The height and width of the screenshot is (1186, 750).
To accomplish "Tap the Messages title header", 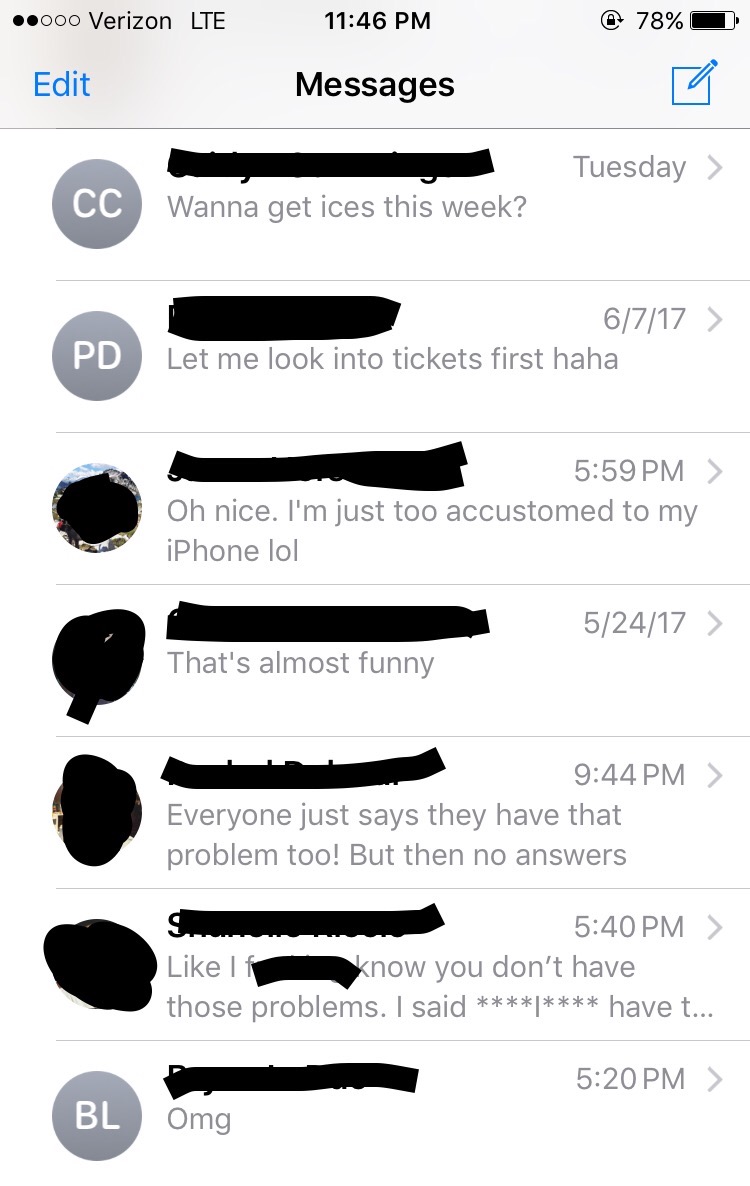I will click(374, 85).
